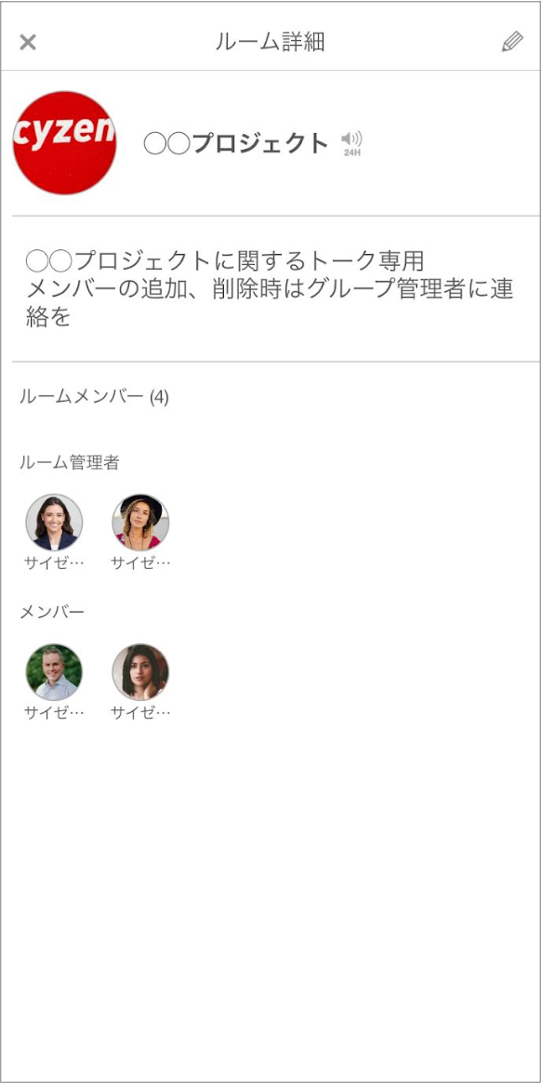Open the male member's profile

(54, 672)
